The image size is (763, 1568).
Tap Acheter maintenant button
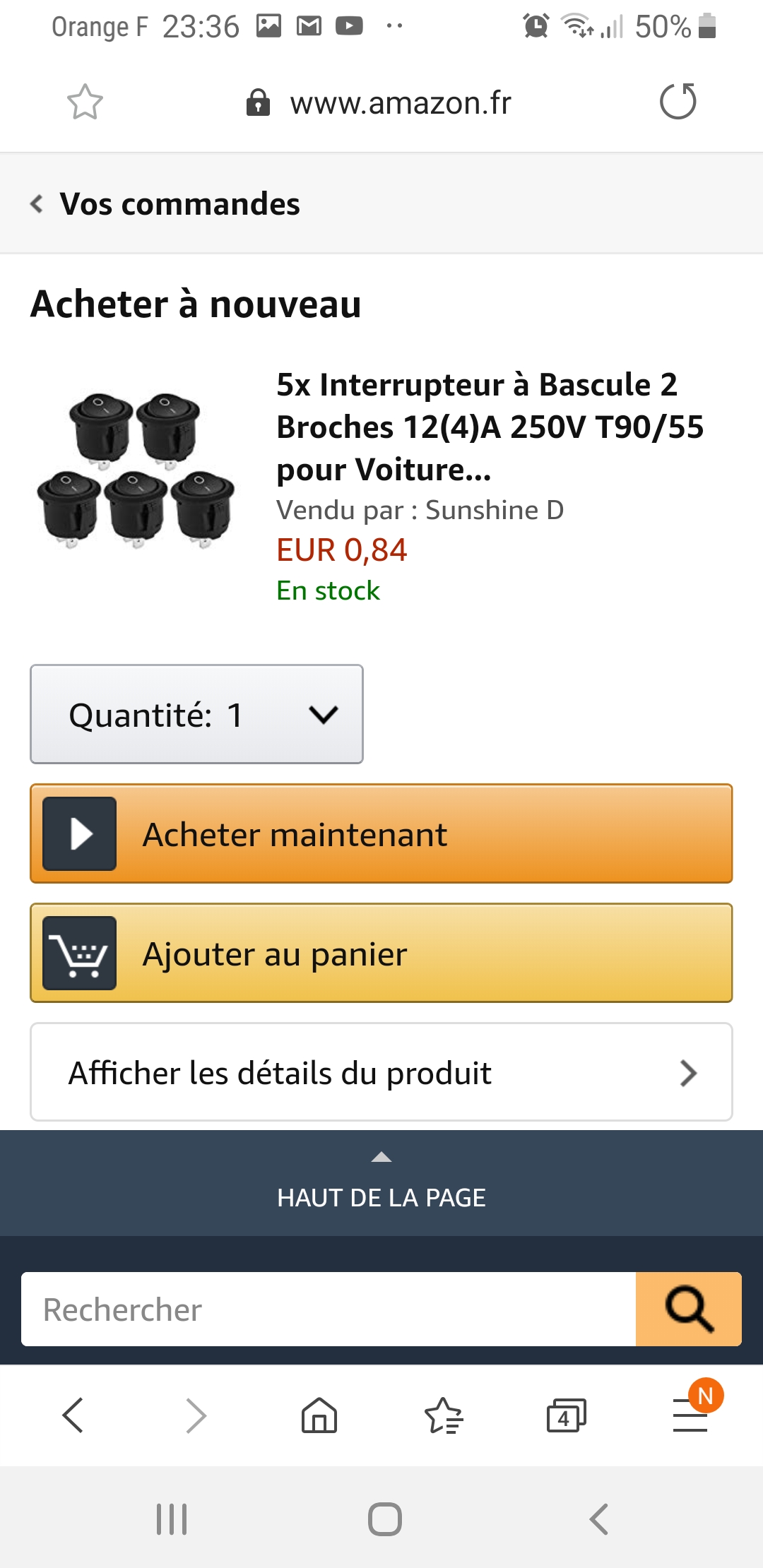click(x=381, y=834)
